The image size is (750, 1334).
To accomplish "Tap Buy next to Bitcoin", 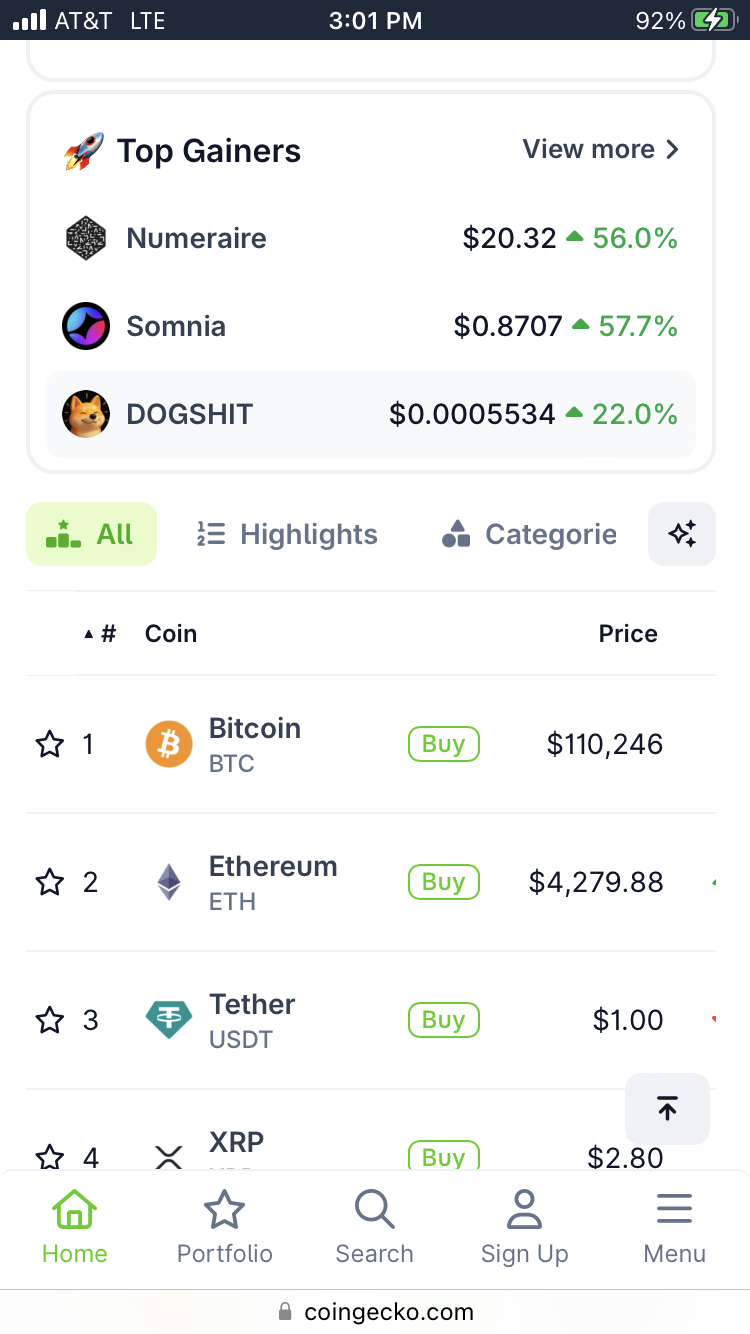I will [x=443, y=744].
